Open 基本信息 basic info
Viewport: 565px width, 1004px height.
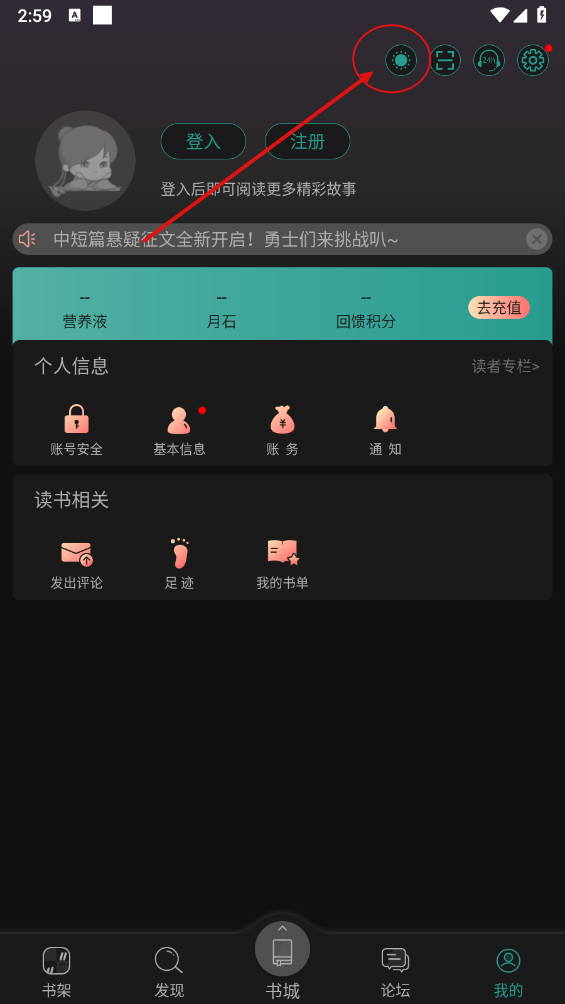coord(179,430)
